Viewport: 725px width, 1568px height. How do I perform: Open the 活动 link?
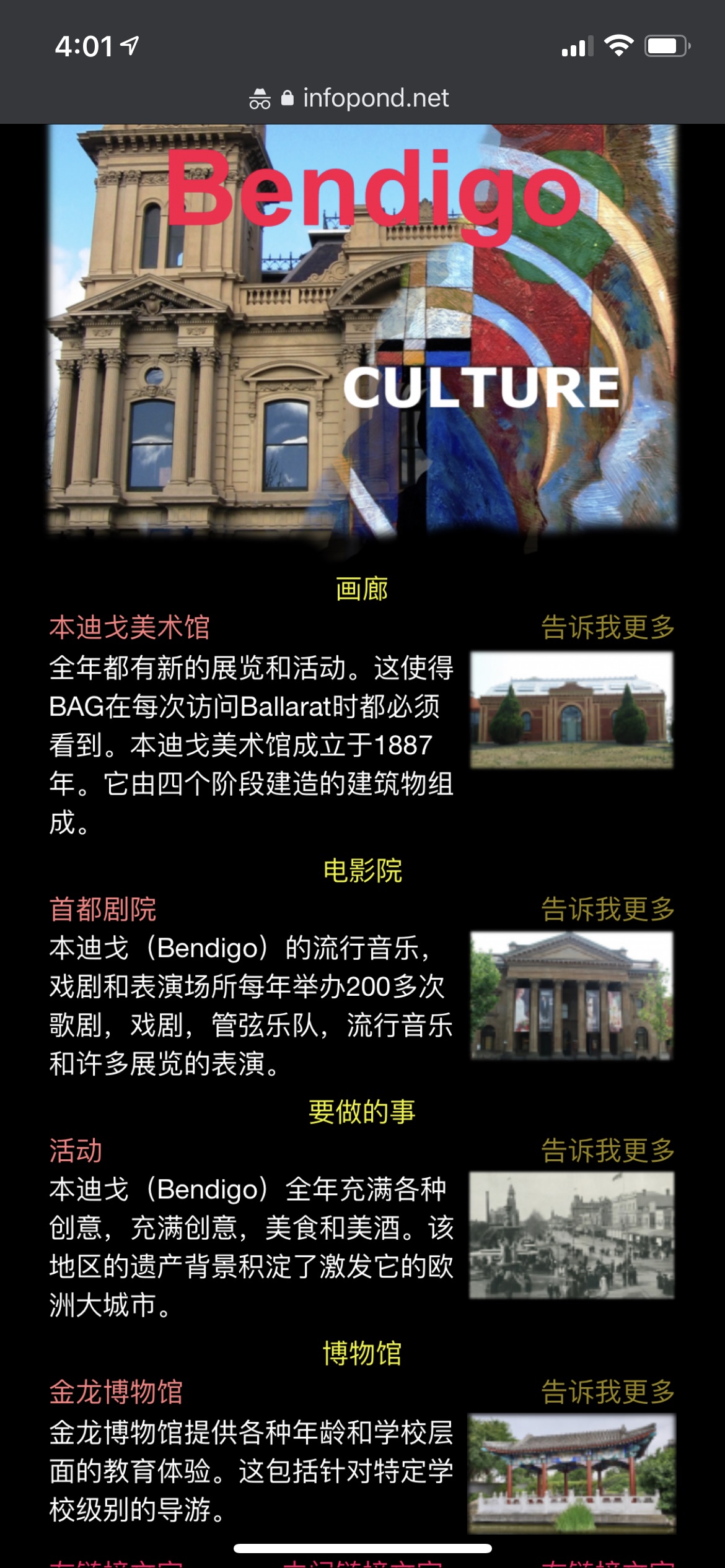76,1151
